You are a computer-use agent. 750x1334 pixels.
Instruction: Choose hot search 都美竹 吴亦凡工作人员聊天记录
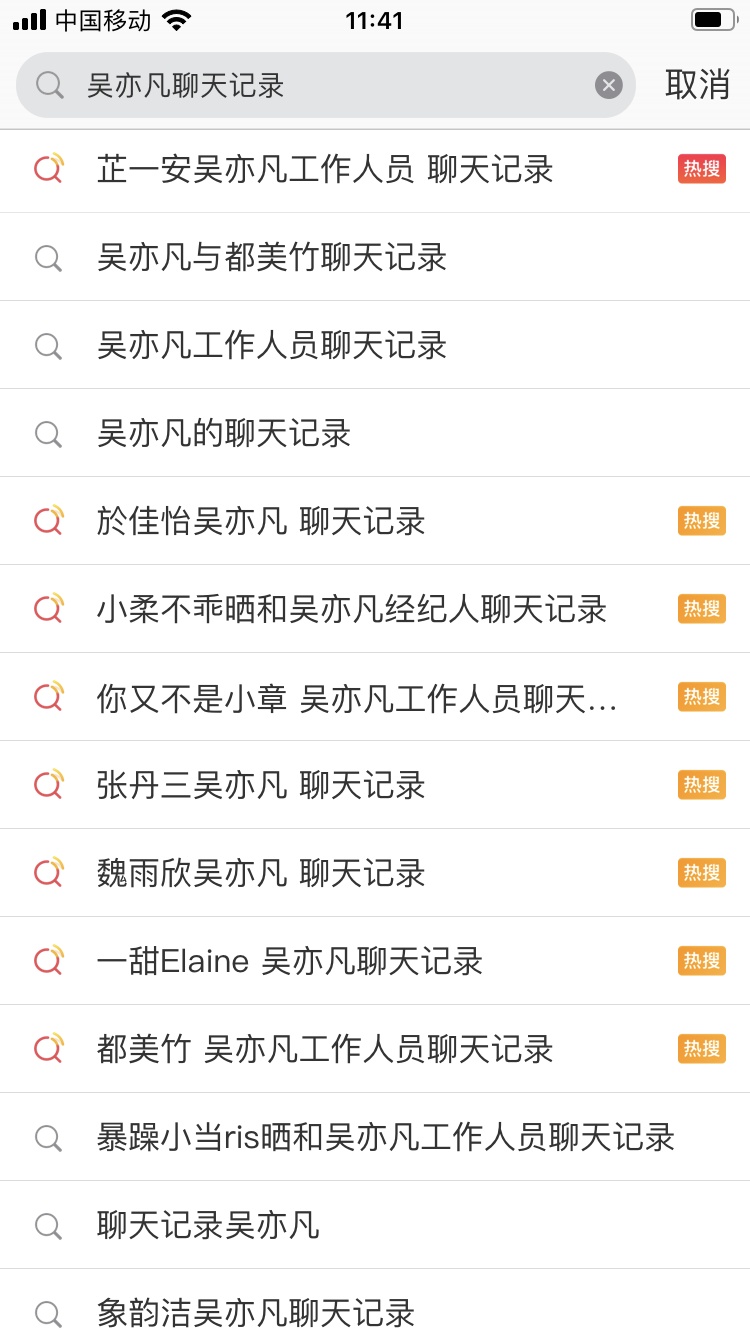(375, 1049)
